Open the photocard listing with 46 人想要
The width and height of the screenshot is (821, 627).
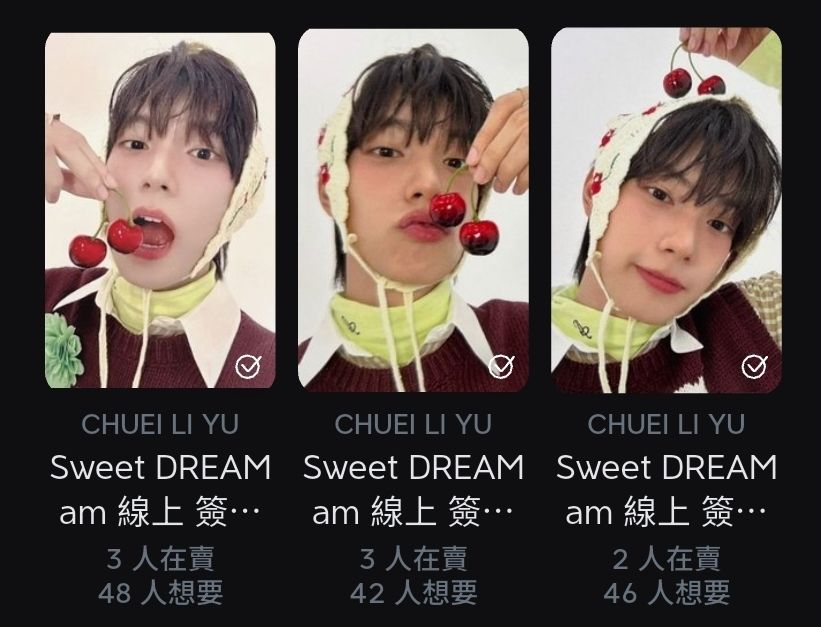666,210
